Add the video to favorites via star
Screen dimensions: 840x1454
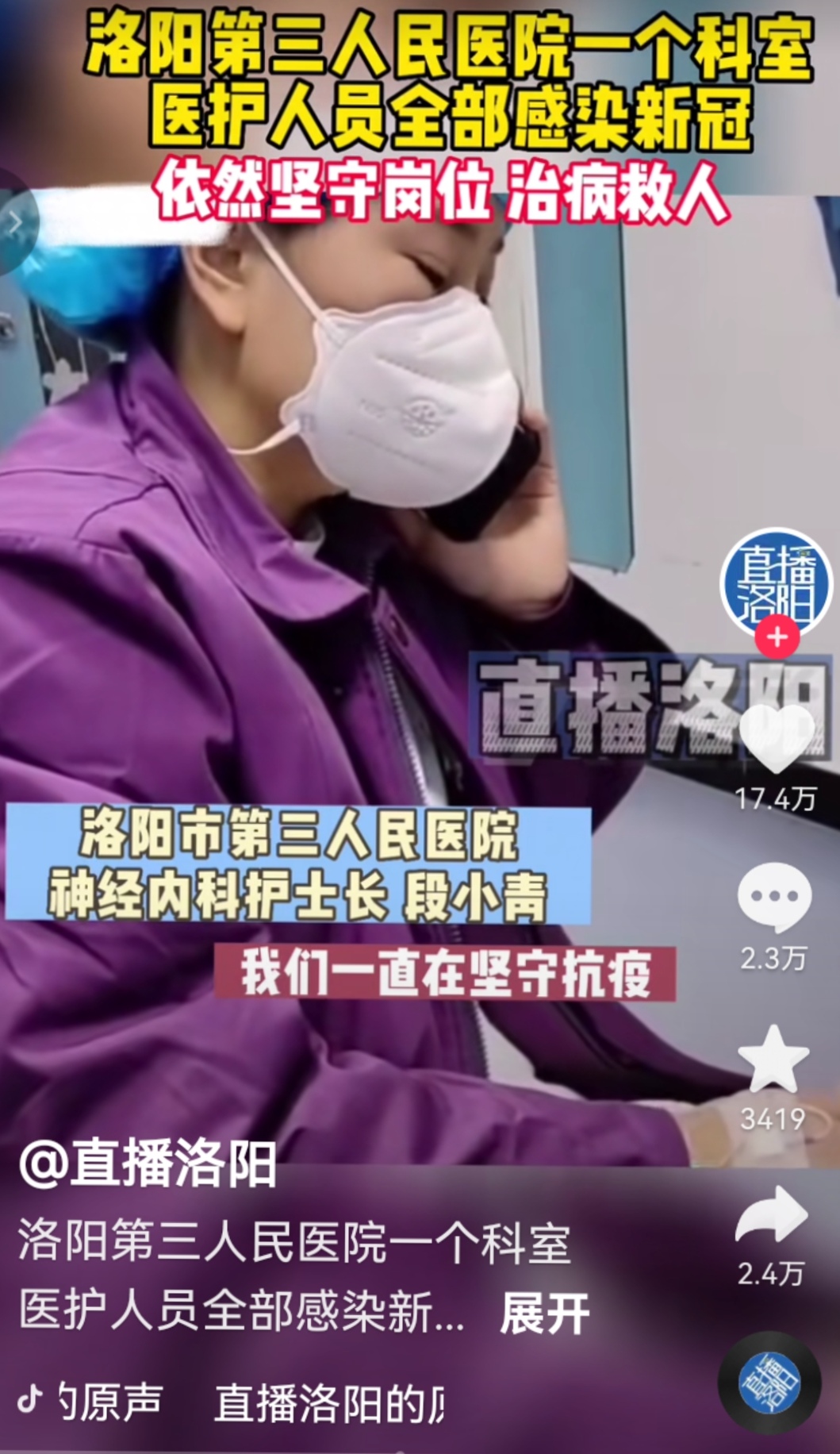[x=773, y=1060]
